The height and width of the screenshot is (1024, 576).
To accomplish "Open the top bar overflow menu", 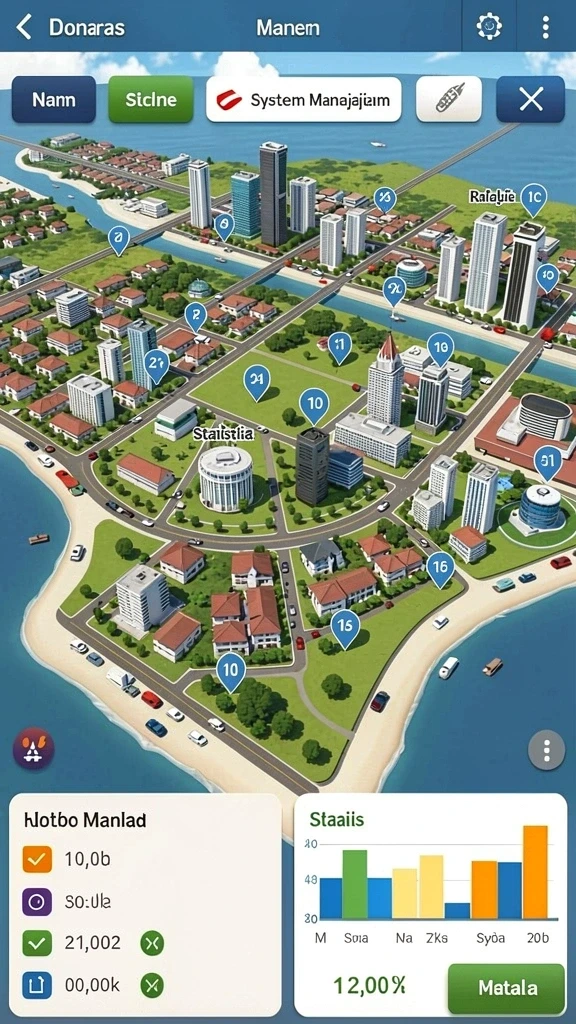I will (x=545, y=27).
